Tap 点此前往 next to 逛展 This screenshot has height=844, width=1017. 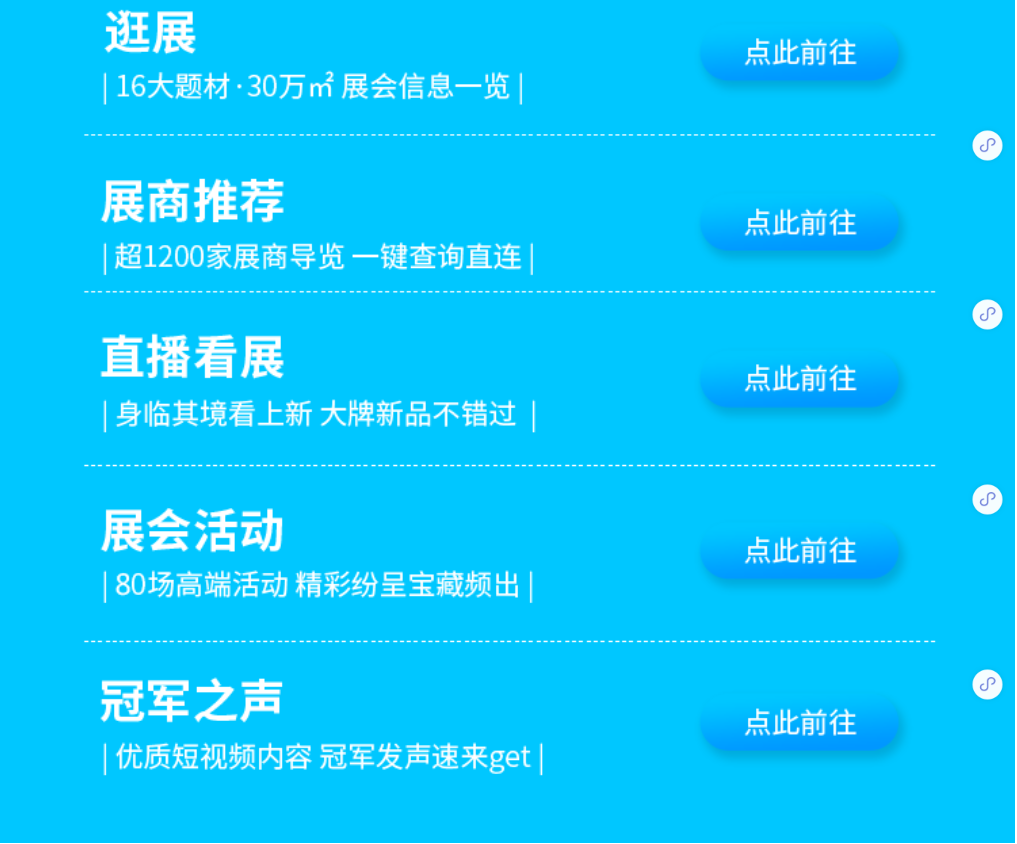coord(800,52)
